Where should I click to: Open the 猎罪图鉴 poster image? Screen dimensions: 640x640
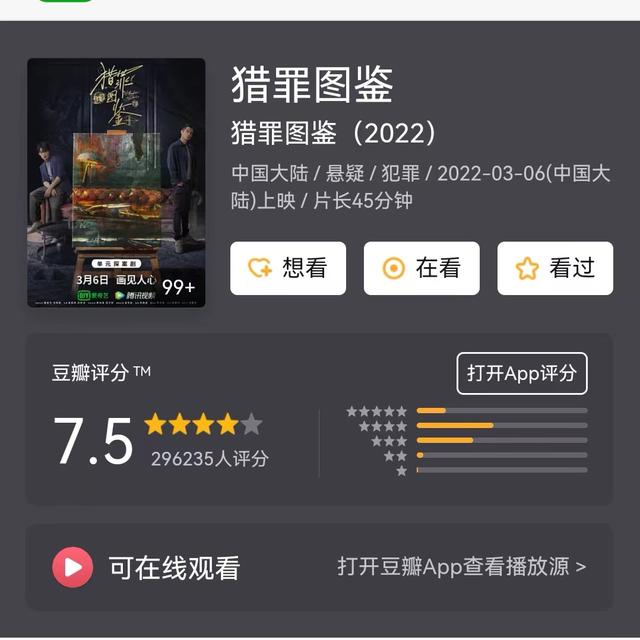[x=116, y=183]
